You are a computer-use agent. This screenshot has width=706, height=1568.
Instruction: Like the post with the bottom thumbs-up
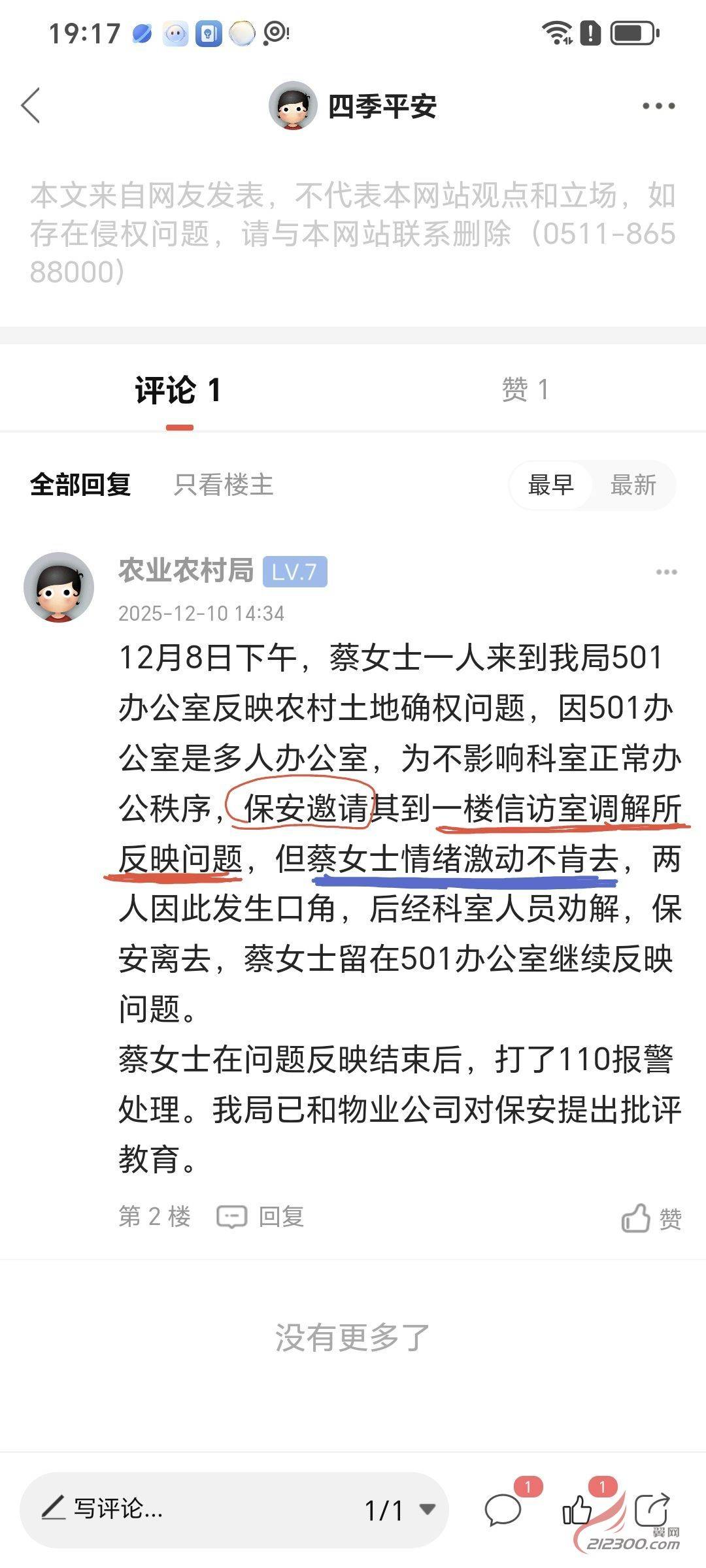tap(578, 1510)
